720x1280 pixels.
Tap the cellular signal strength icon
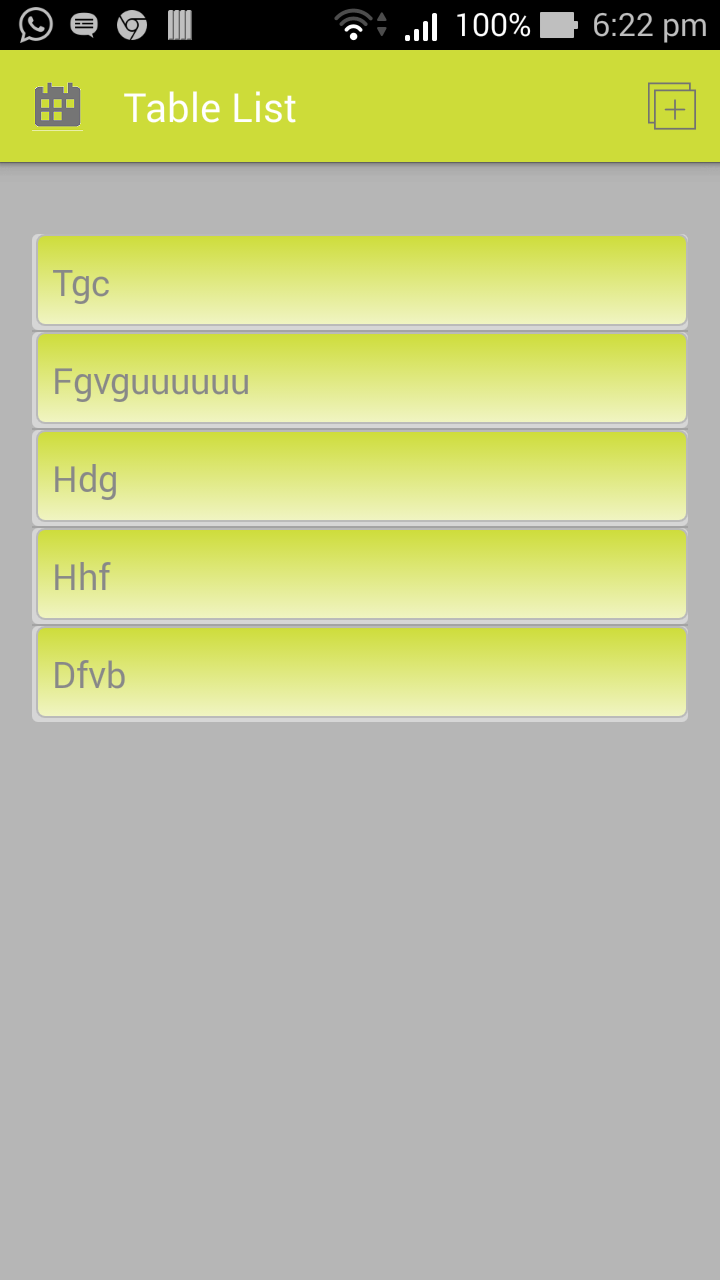tap(419, 24)
